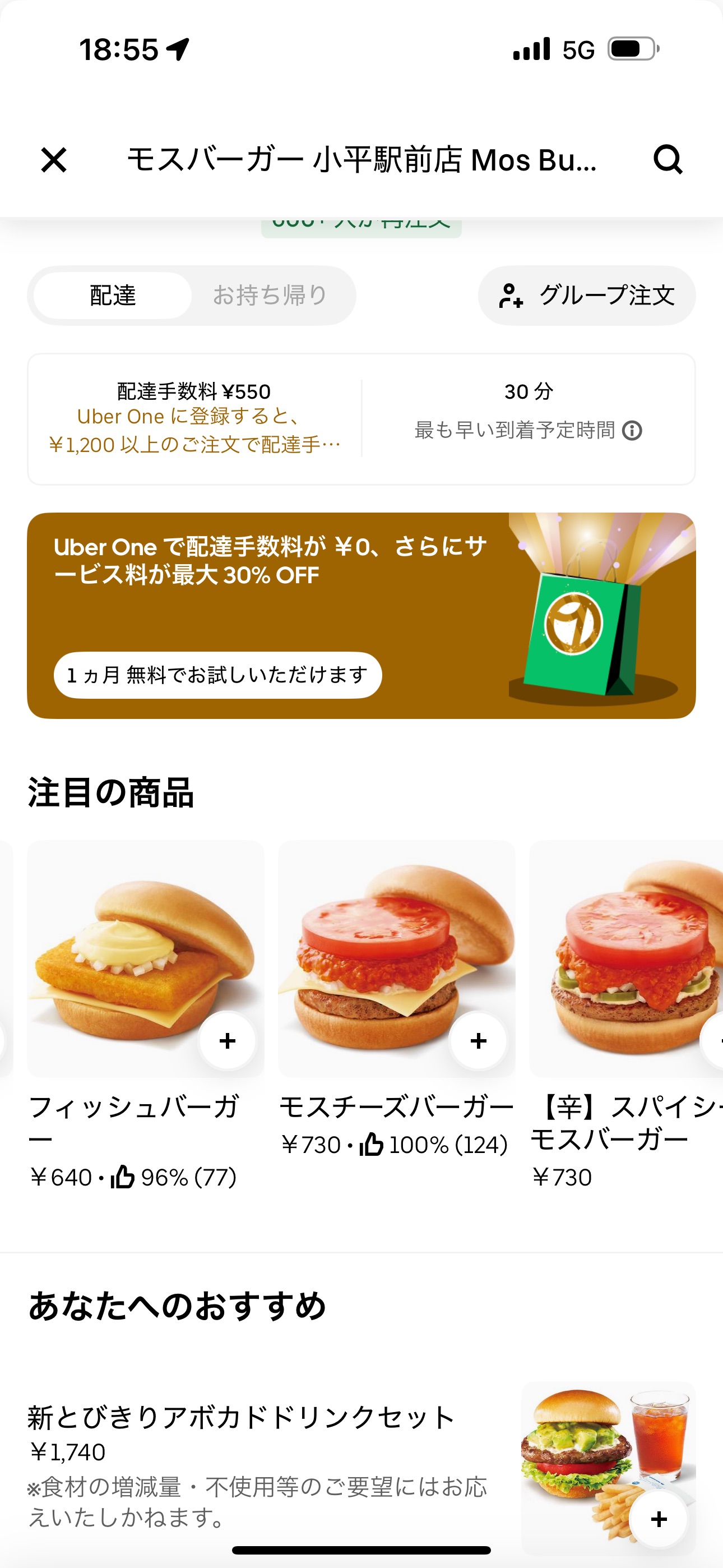723x1568 pixels.
Task: Show info about 最も早い到着予定時間
Action: [x=632, y=431]
